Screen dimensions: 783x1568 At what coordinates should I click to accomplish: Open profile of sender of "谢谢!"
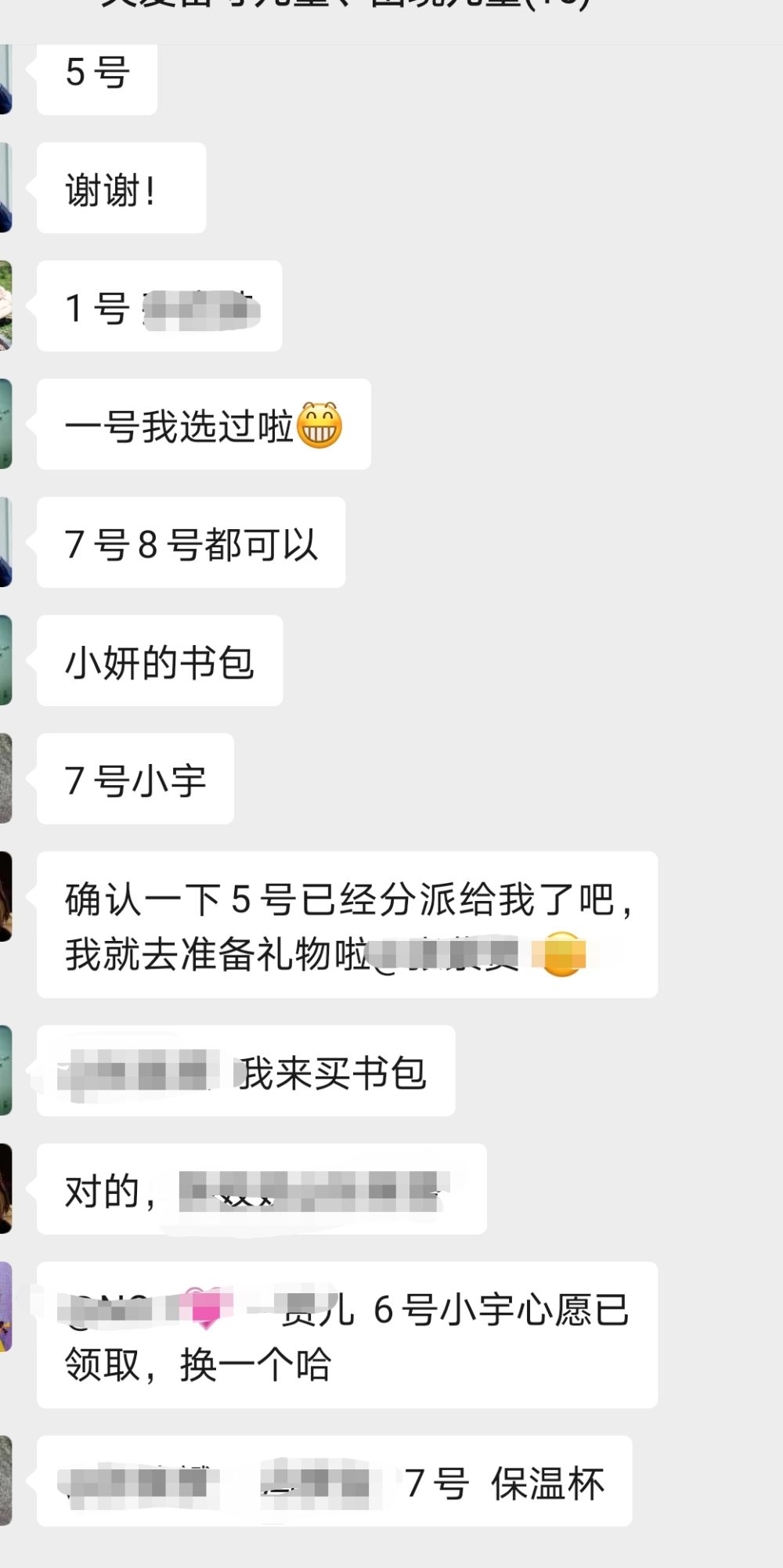(x=5, y=188)
